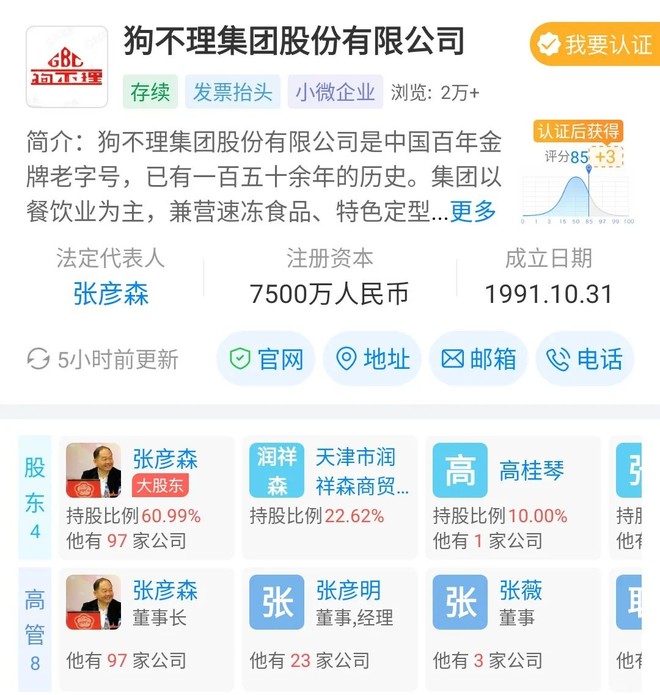Expand the company intro via 更多
Viewport: 660px width, 695px height.
473,211
